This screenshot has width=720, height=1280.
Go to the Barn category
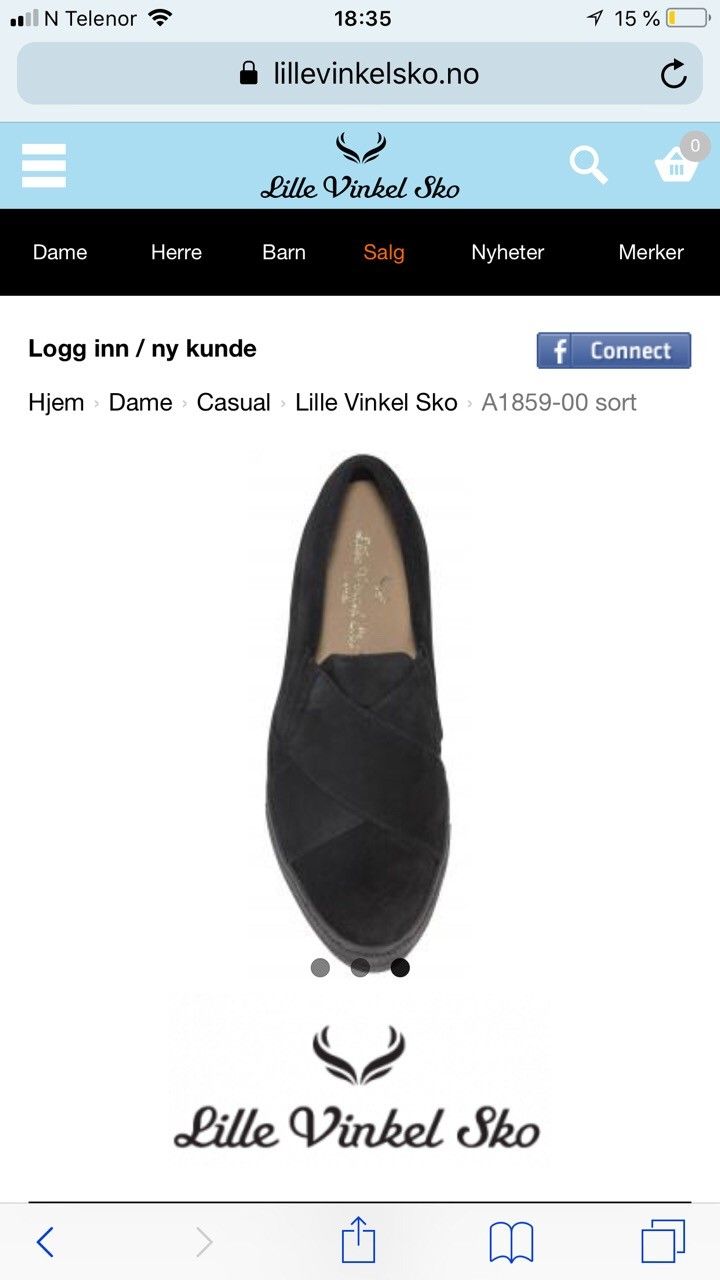[284, 252]
